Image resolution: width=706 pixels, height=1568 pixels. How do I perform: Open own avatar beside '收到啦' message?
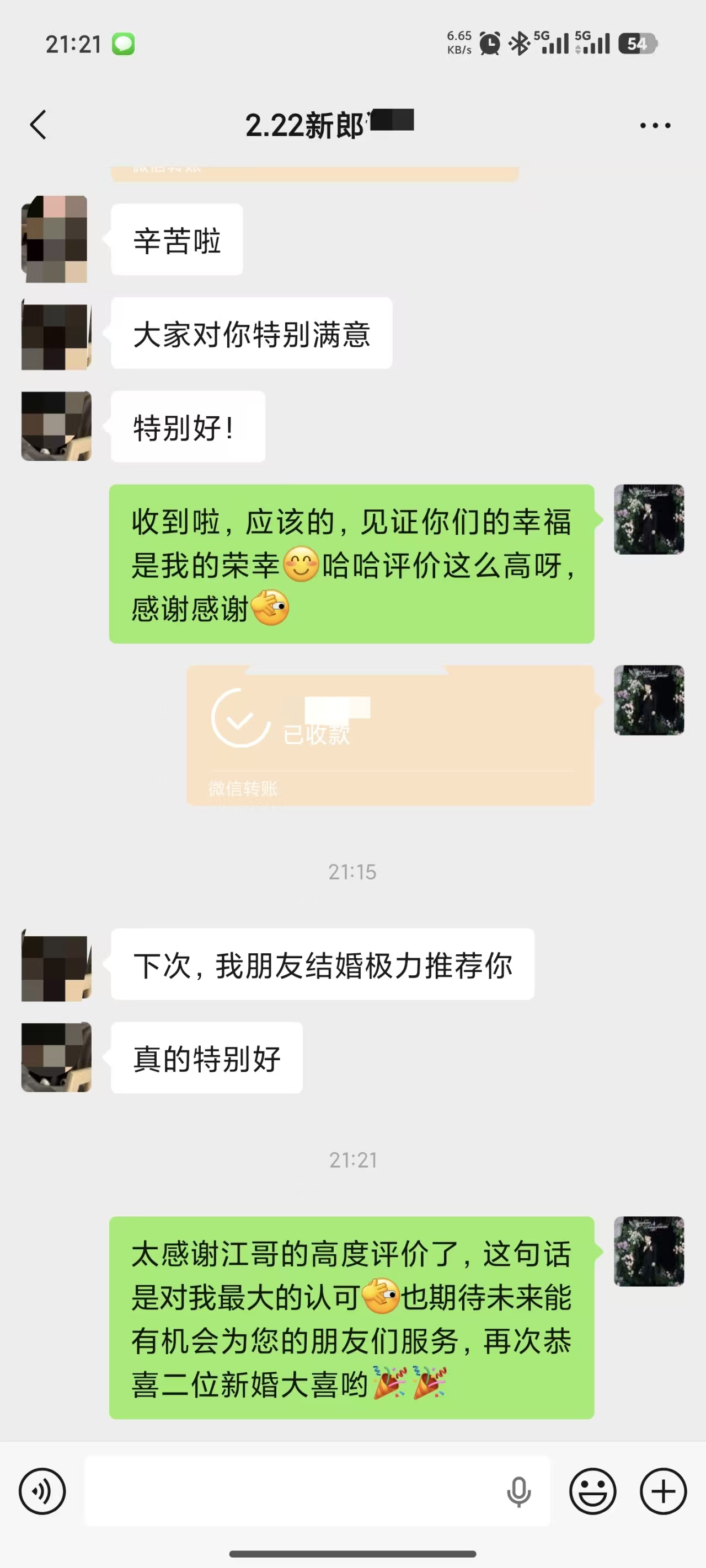648,519
